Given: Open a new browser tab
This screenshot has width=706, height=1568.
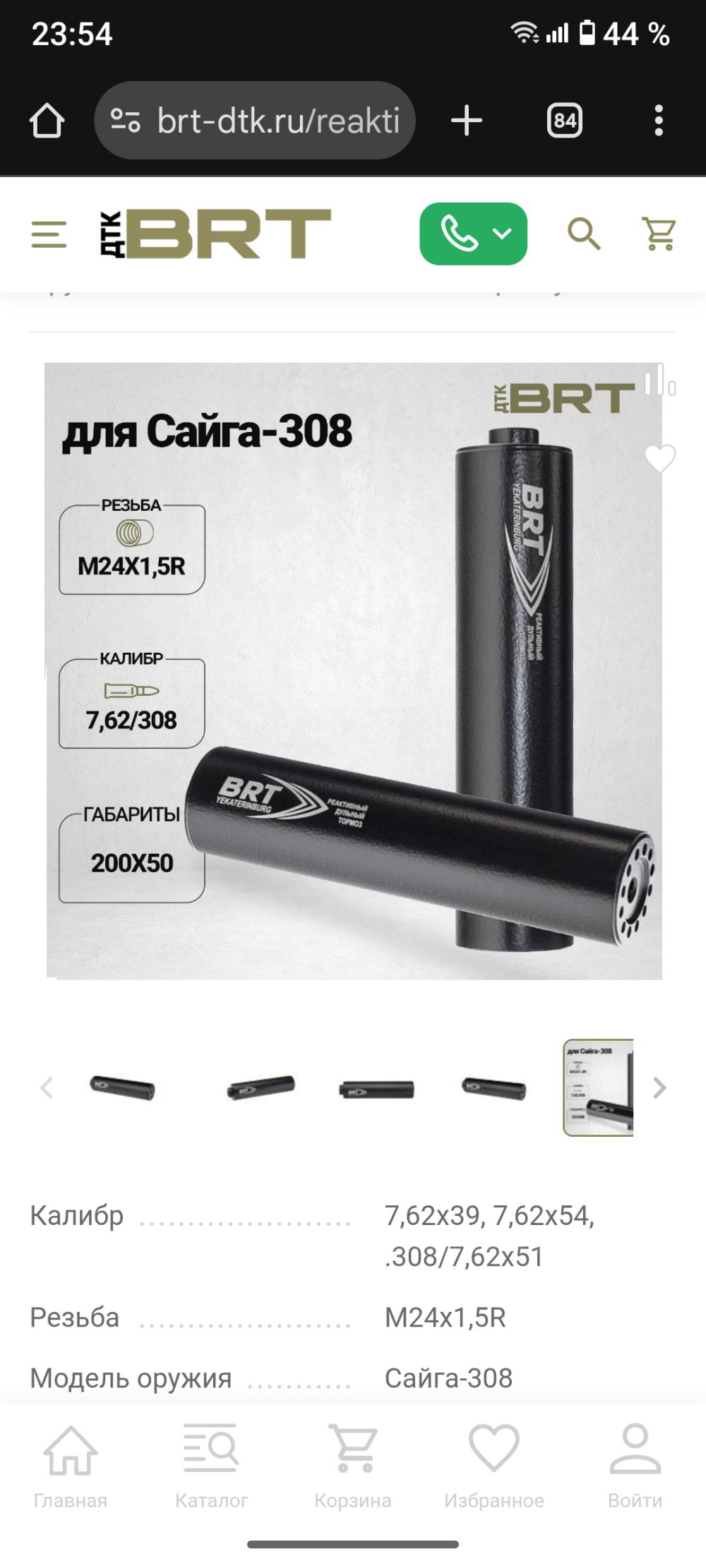Looking at the screenshot, I should (x=466, y=121).
